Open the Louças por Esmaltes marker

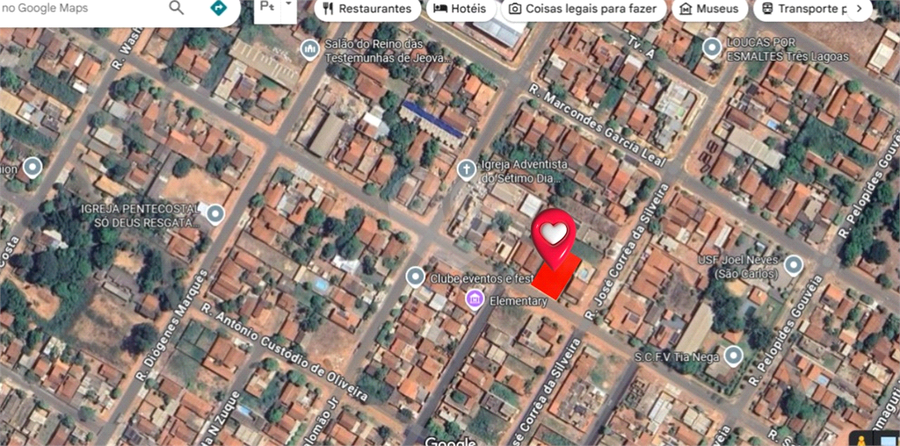(712, 47)
